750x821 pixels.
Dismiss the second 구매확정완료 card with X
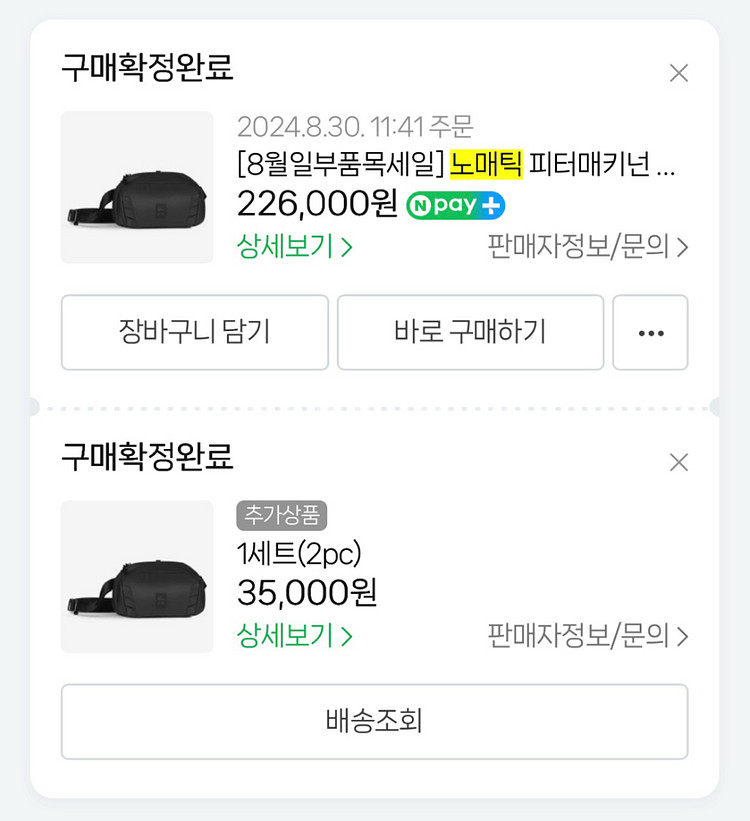(679, 463)
